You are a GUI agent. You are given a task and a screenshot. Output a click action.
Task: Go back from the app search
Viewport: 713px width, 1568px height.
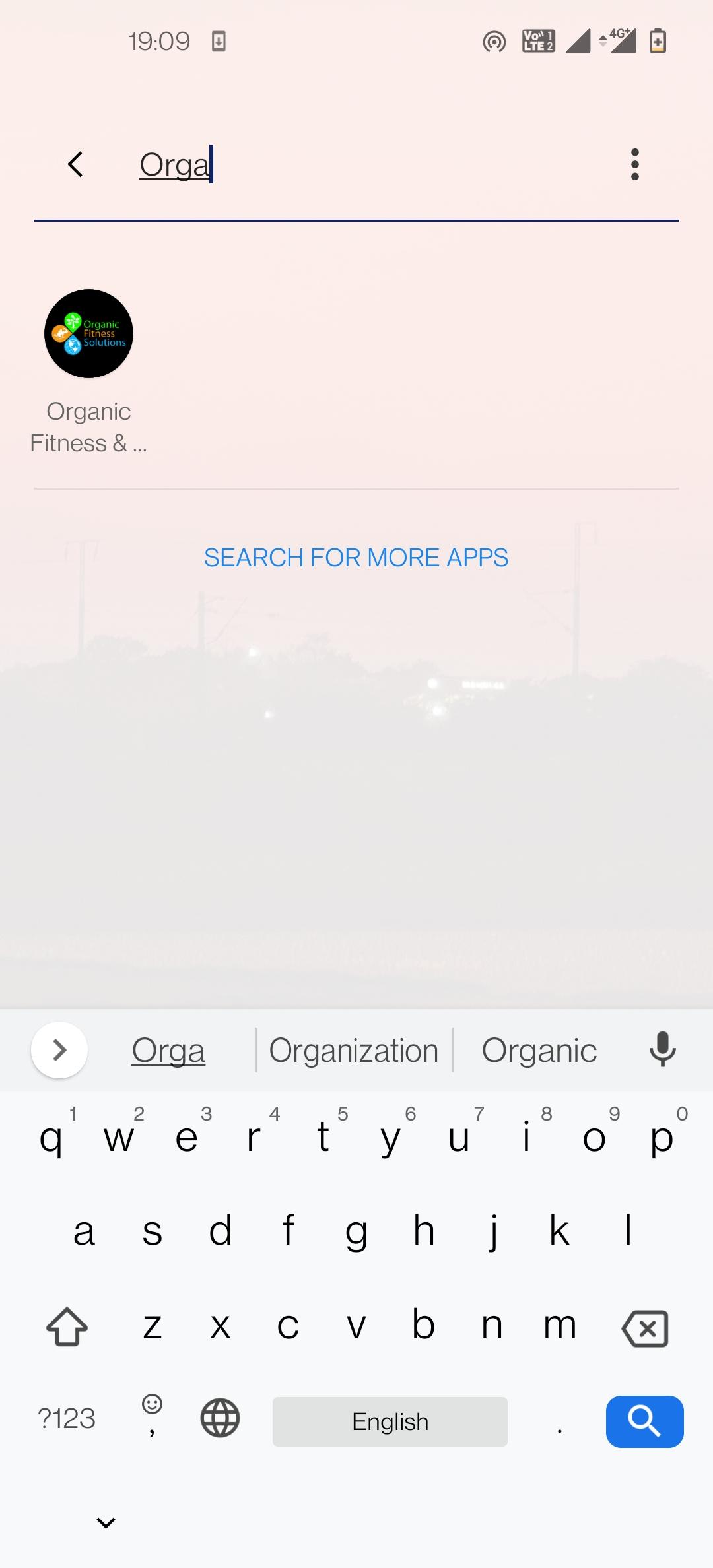75,164
